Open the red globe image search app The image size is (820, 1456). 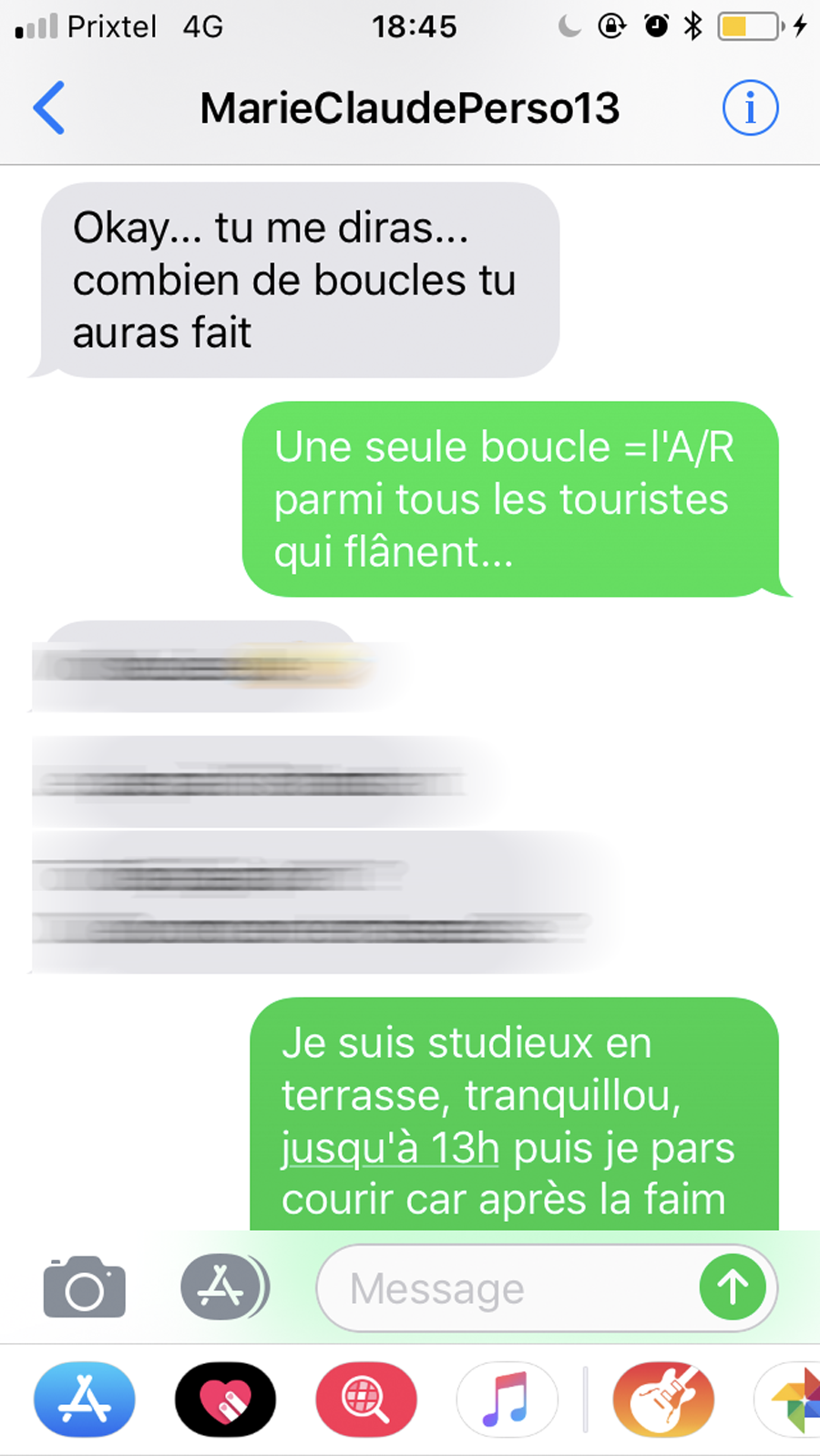pyautogui.click(x=366, y=1400)
